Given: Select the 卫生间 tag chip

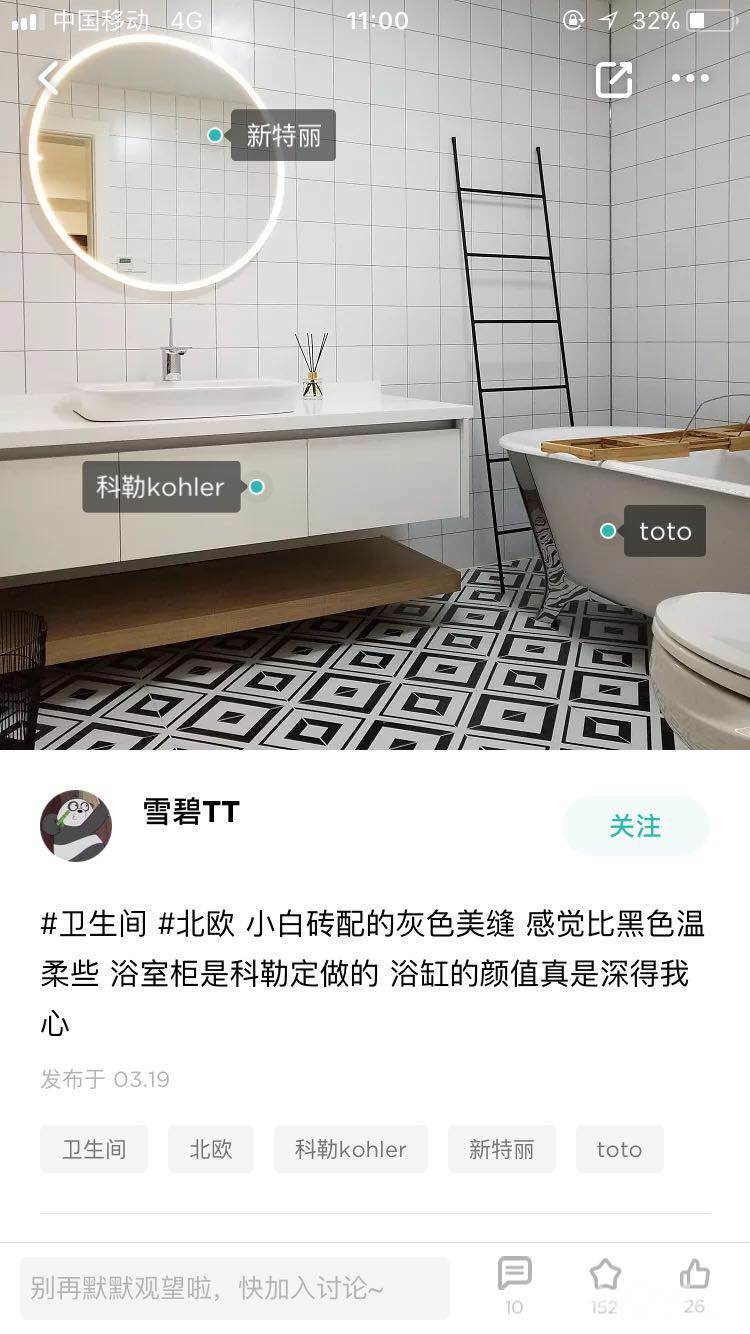Looking at the screenshot, I should coord(94,1149).
